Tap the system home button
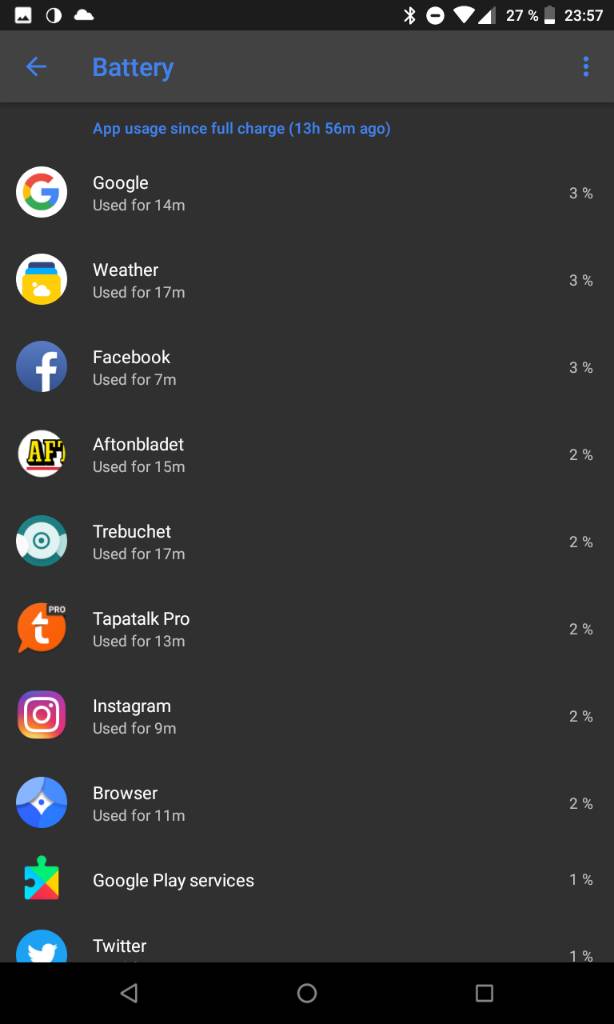Image resolution: width=614 pixels, height=1024 pixels. click(x=307, y=993)
